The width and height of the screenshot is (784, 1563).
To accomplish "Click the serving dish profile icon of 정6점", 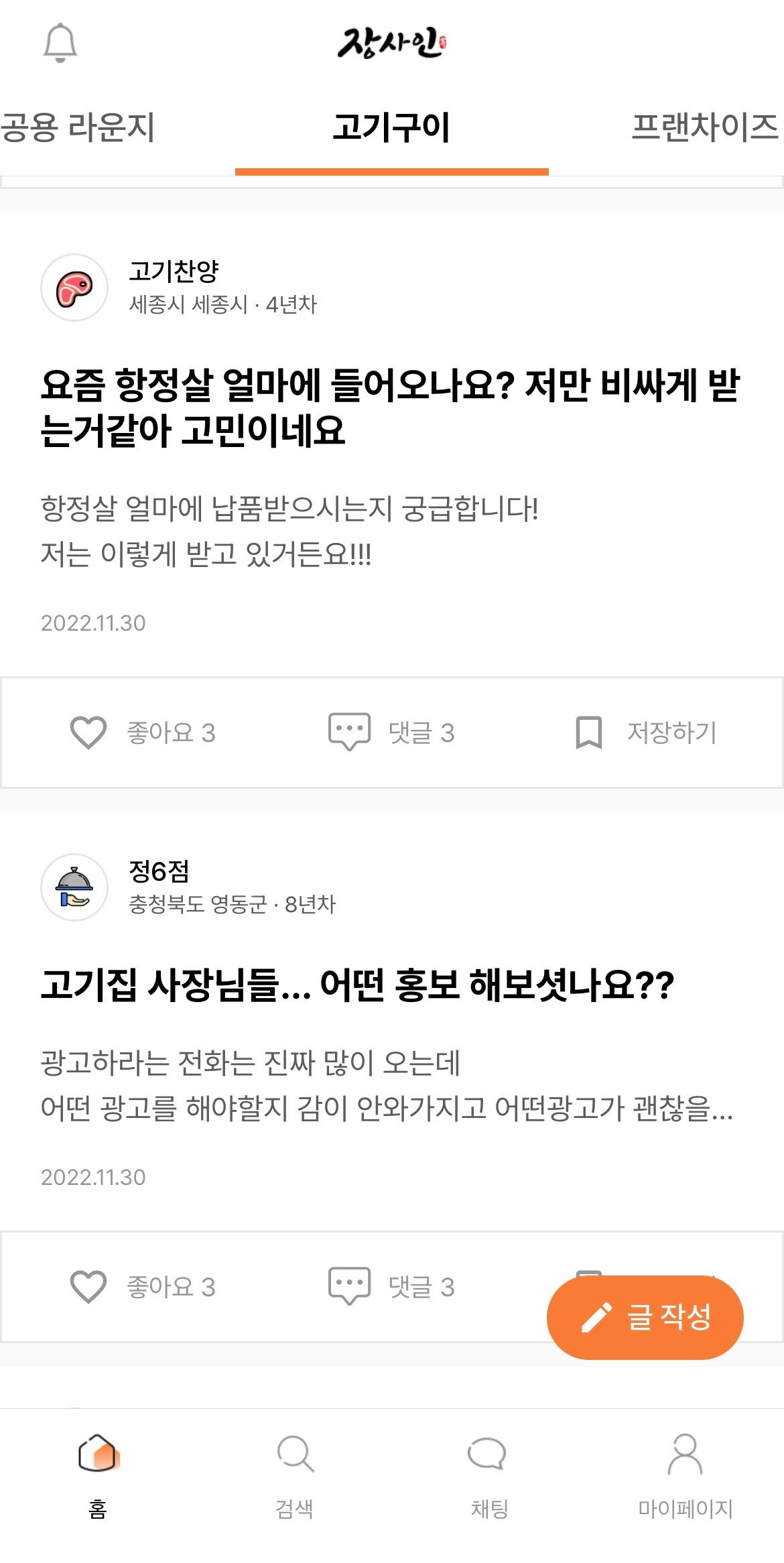I will (x=75, y=887).
